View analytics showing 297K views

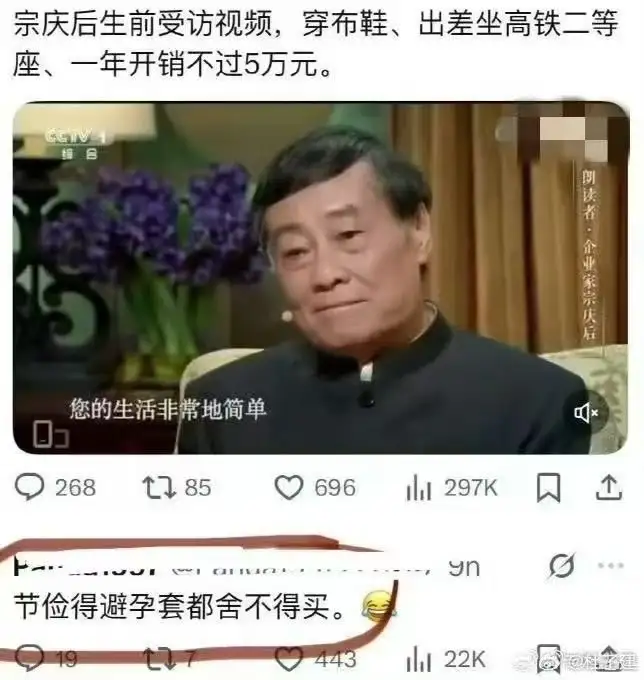point(418,488)
